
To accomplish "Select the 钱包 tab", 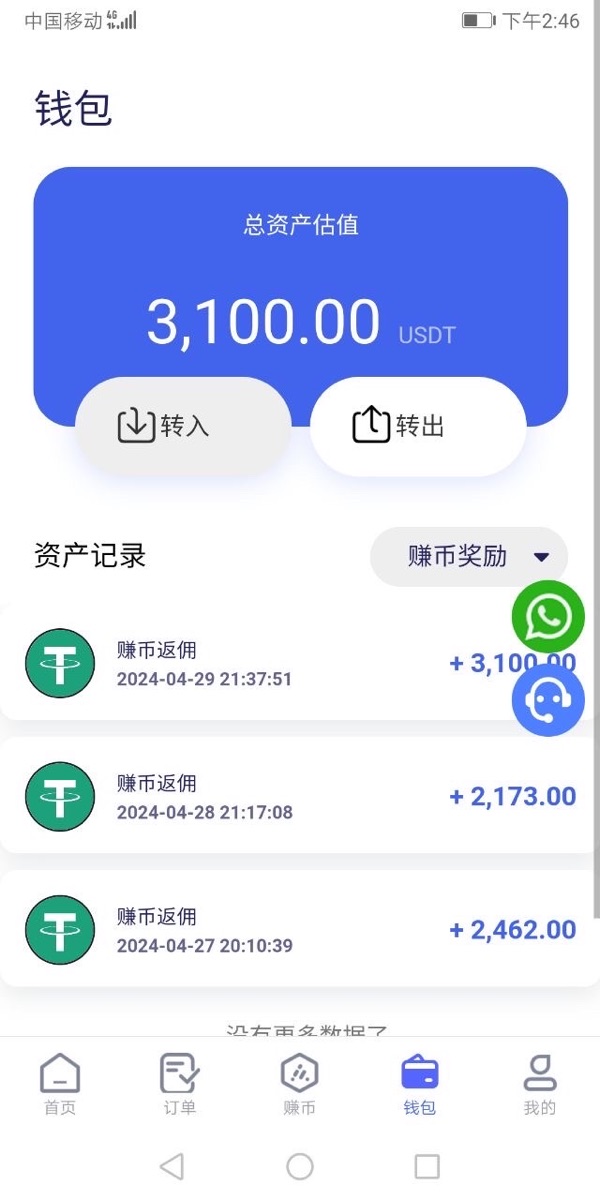I will [x=420, y=1084].
